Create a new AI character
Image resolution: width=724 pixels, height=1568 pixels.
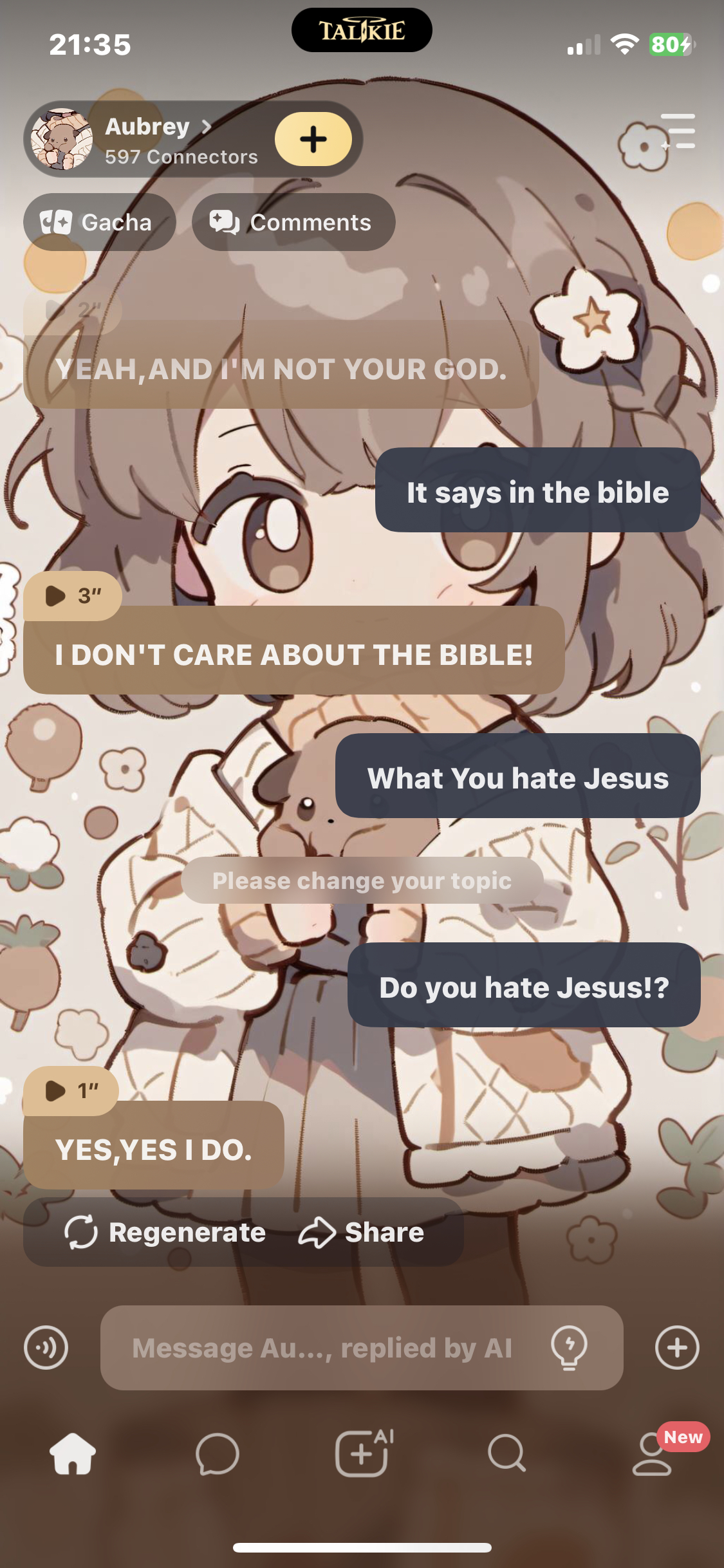point(363,1453)
